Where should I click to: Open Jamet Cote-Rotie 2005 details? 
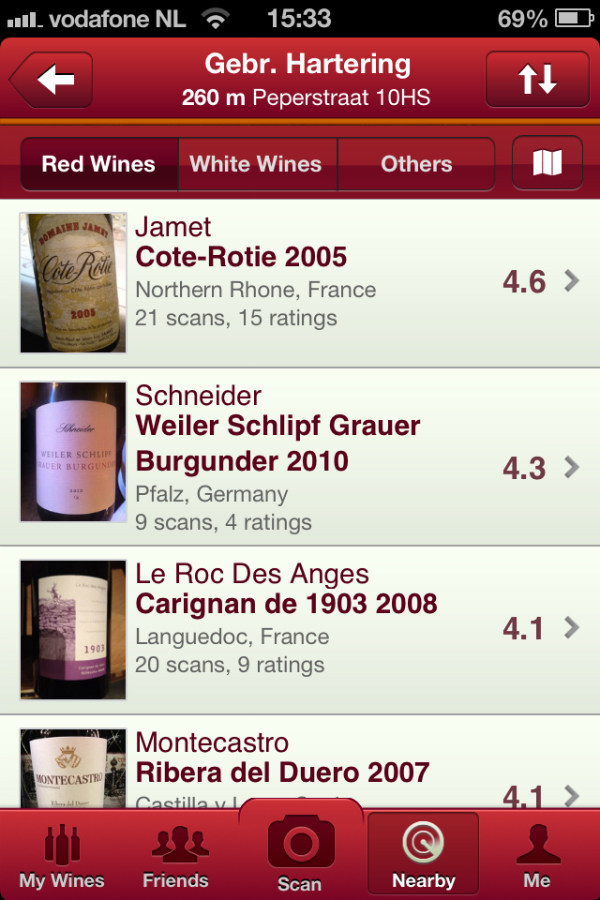(x=300, y=282)
